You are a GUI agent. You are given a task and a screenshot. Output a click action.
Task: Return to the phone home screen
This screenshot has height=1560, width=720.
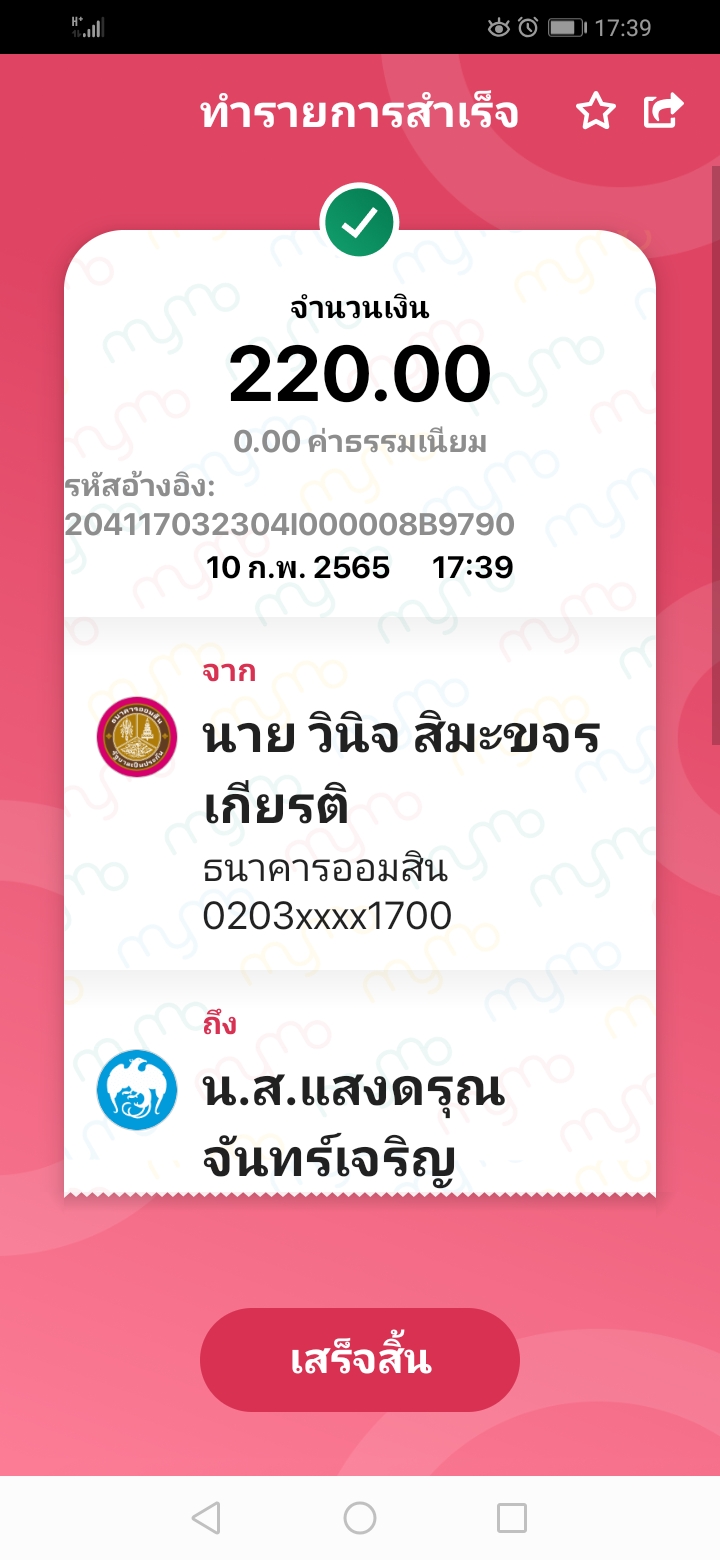(x=360, y=1518)
